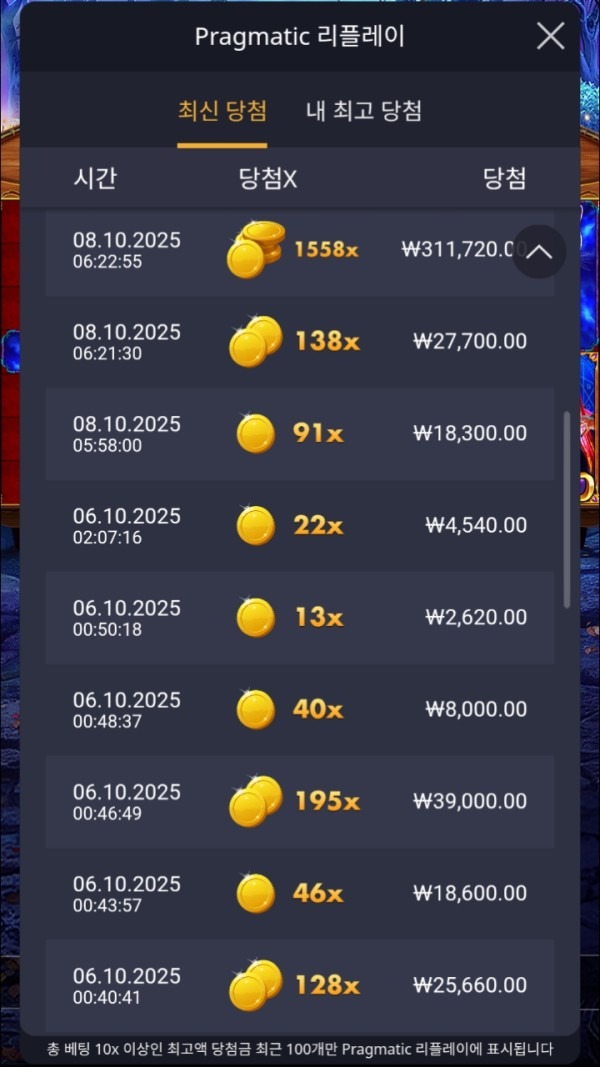600x1067 pixels.
Task: Tap the scroll-to-top arrow button
Action: click(x=539, y=252)
